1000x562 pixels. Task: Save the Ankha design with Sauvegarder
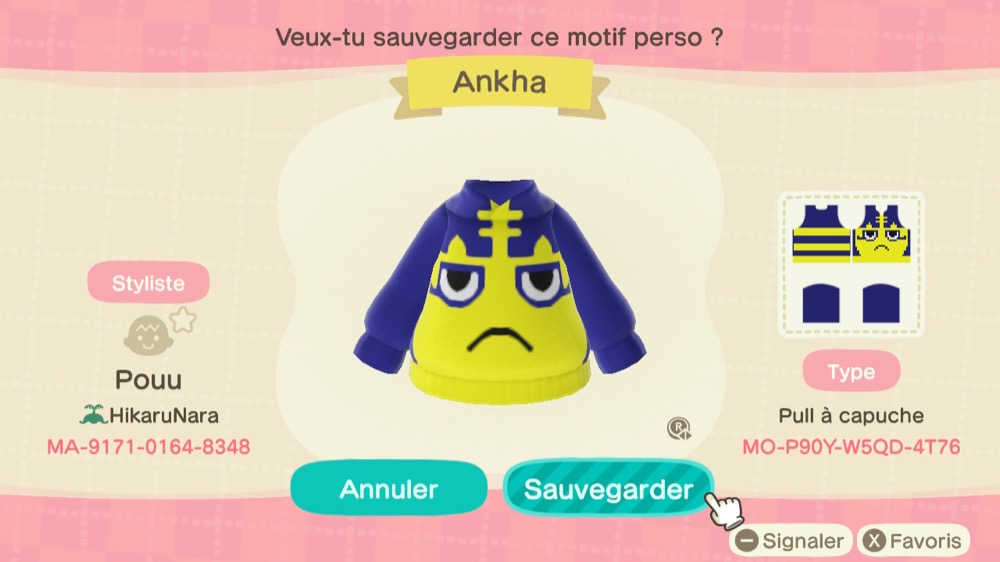pos(608,489)
